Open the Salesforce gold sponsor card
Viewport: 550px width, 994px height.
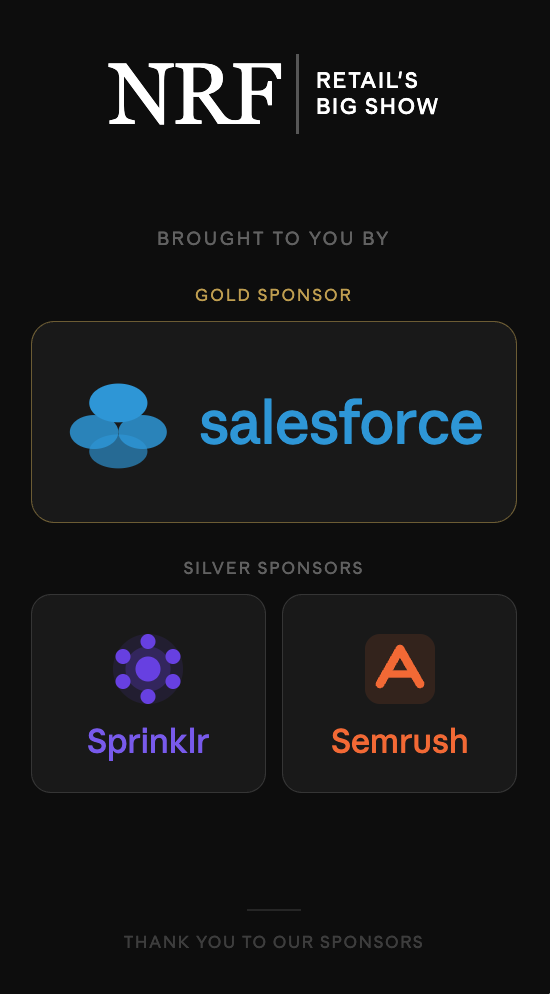[274, 422]
